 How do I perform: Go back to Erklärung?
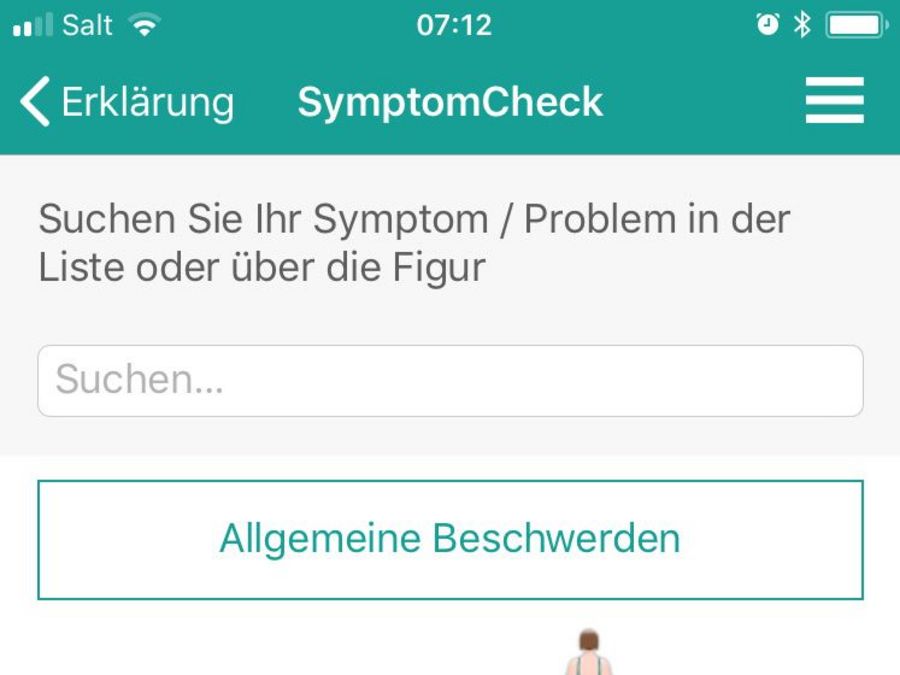tap(125, 102)
